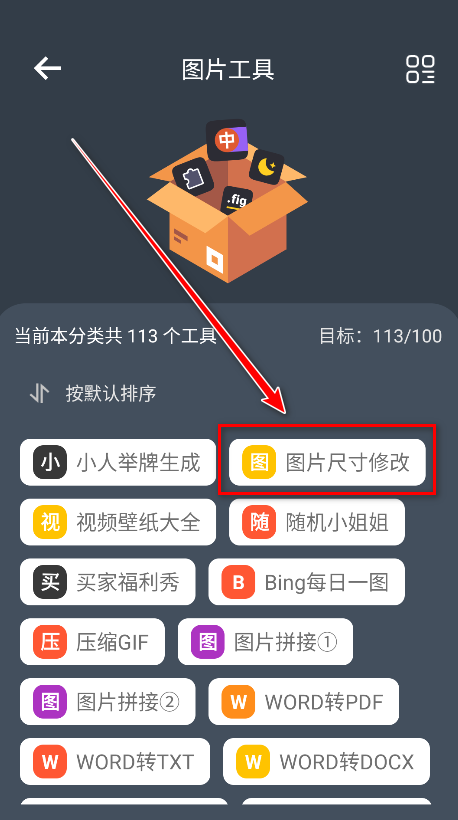
Task: Change the sort order from 按默认排序
Action: coord(93,393)
